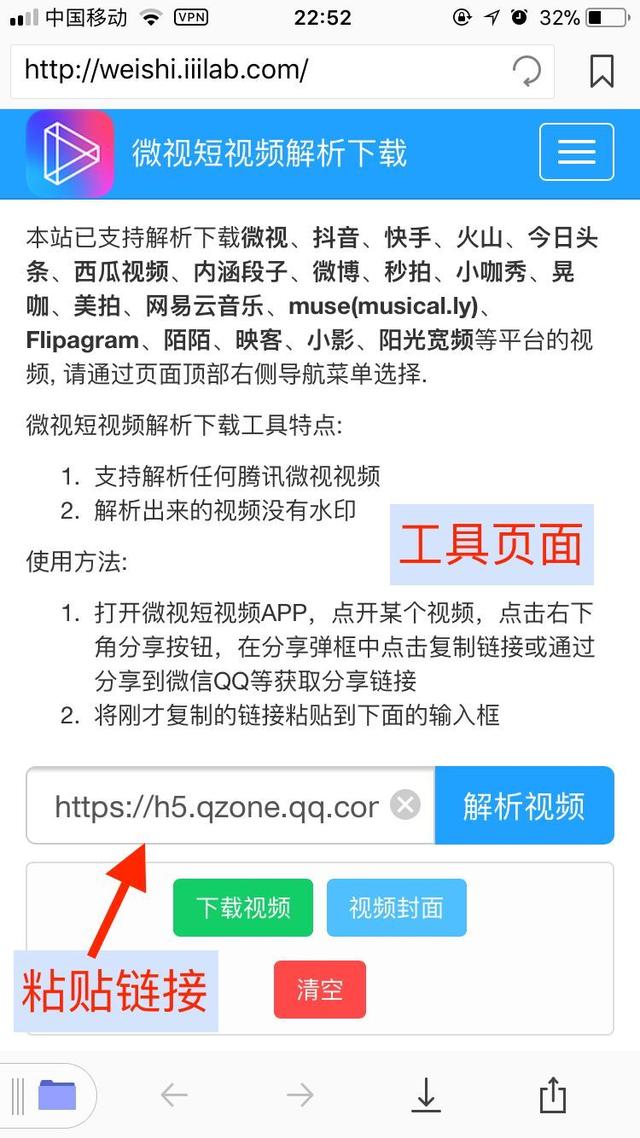Reload the current page
Image resolution: width=640 pixels, height=1138 pixels.
tap(526, 71)
